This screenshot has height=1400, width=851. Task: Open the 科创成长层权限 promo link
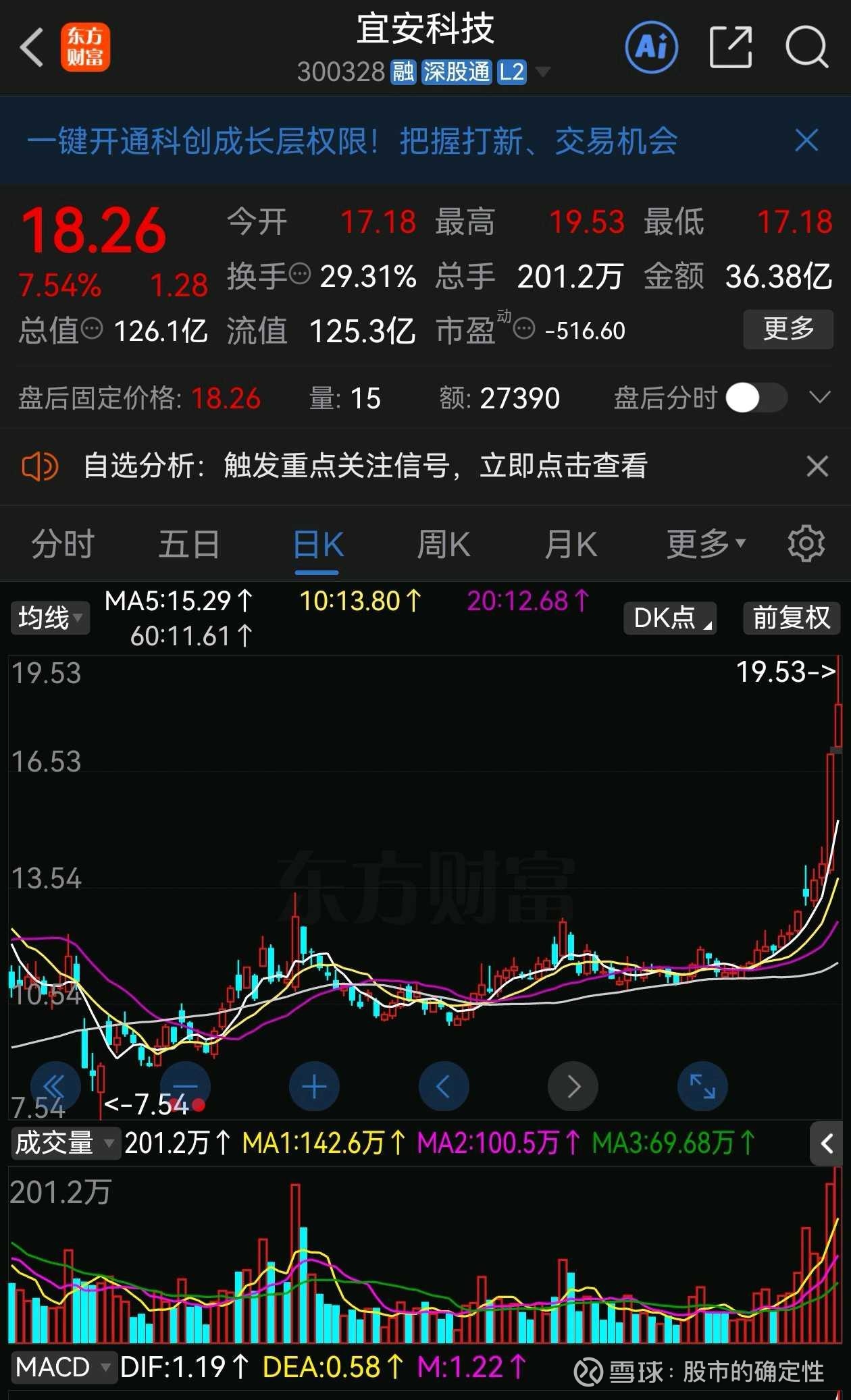tap(352, 141)
